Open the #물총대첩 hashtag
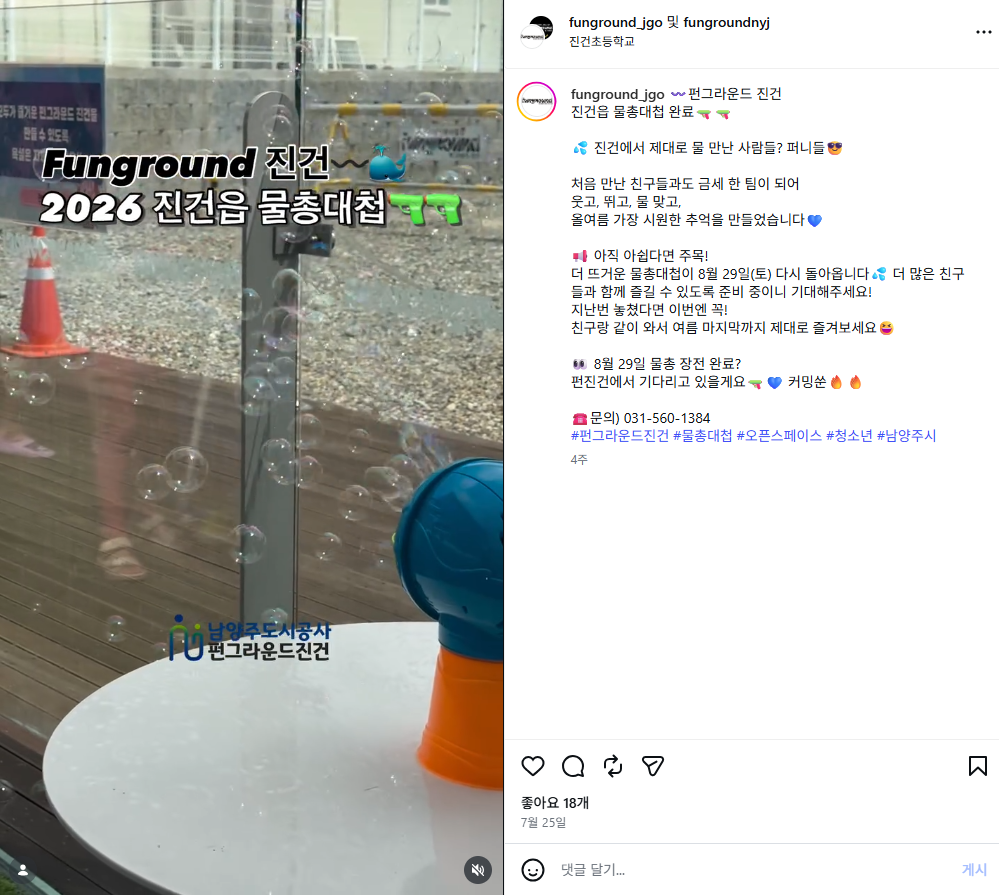This screenshot has width=999, height=895. 703,436
